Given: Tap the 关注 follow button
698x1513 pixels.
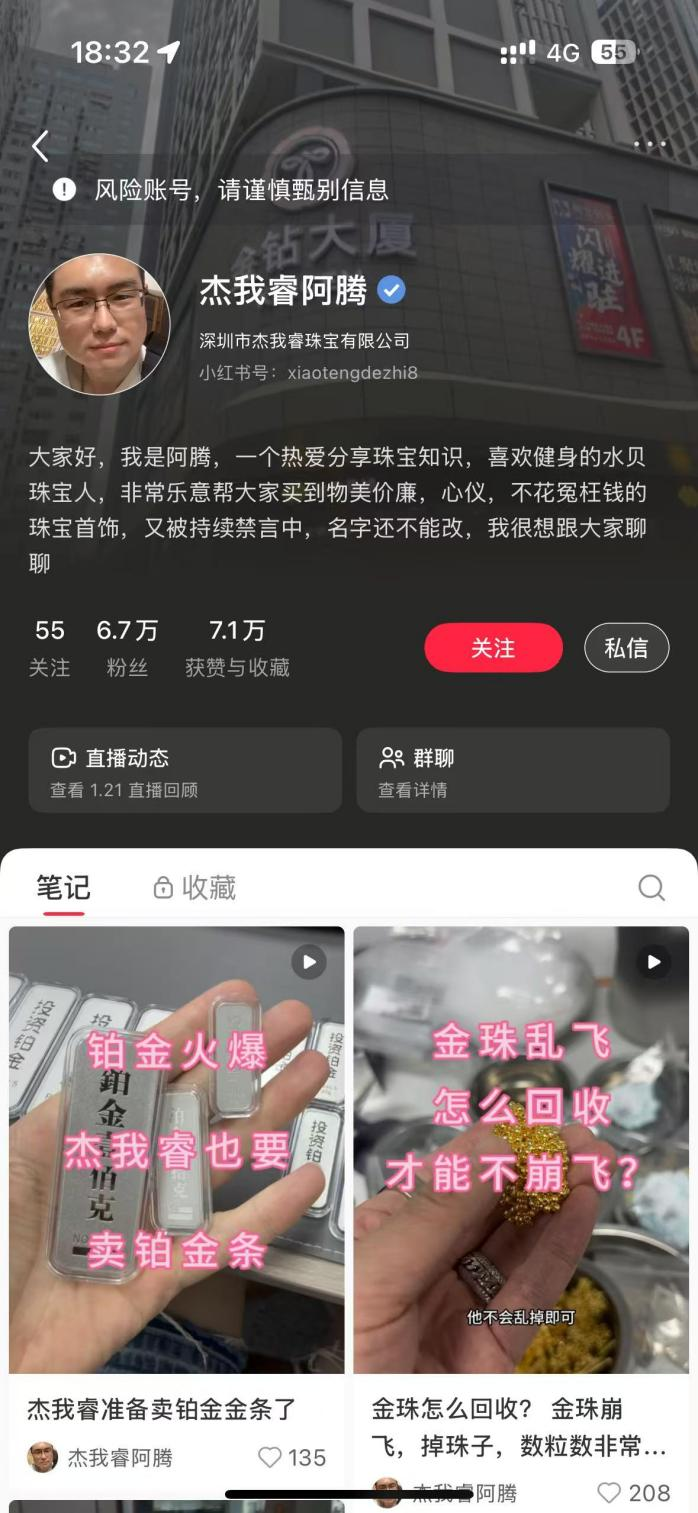Looking at the screenshot, I should point(493,648).
